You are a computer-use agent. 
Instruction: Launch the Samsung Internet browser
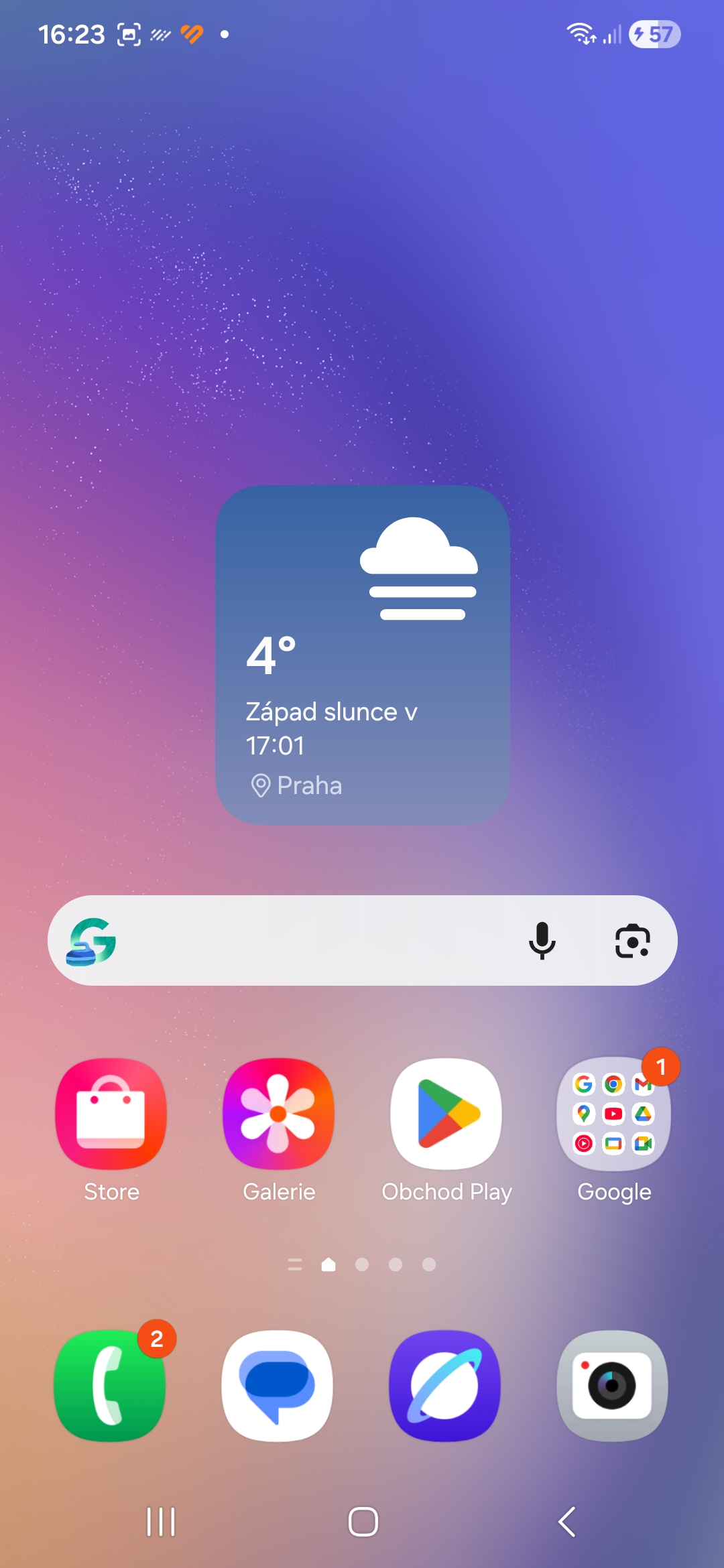pos(445,1385)
